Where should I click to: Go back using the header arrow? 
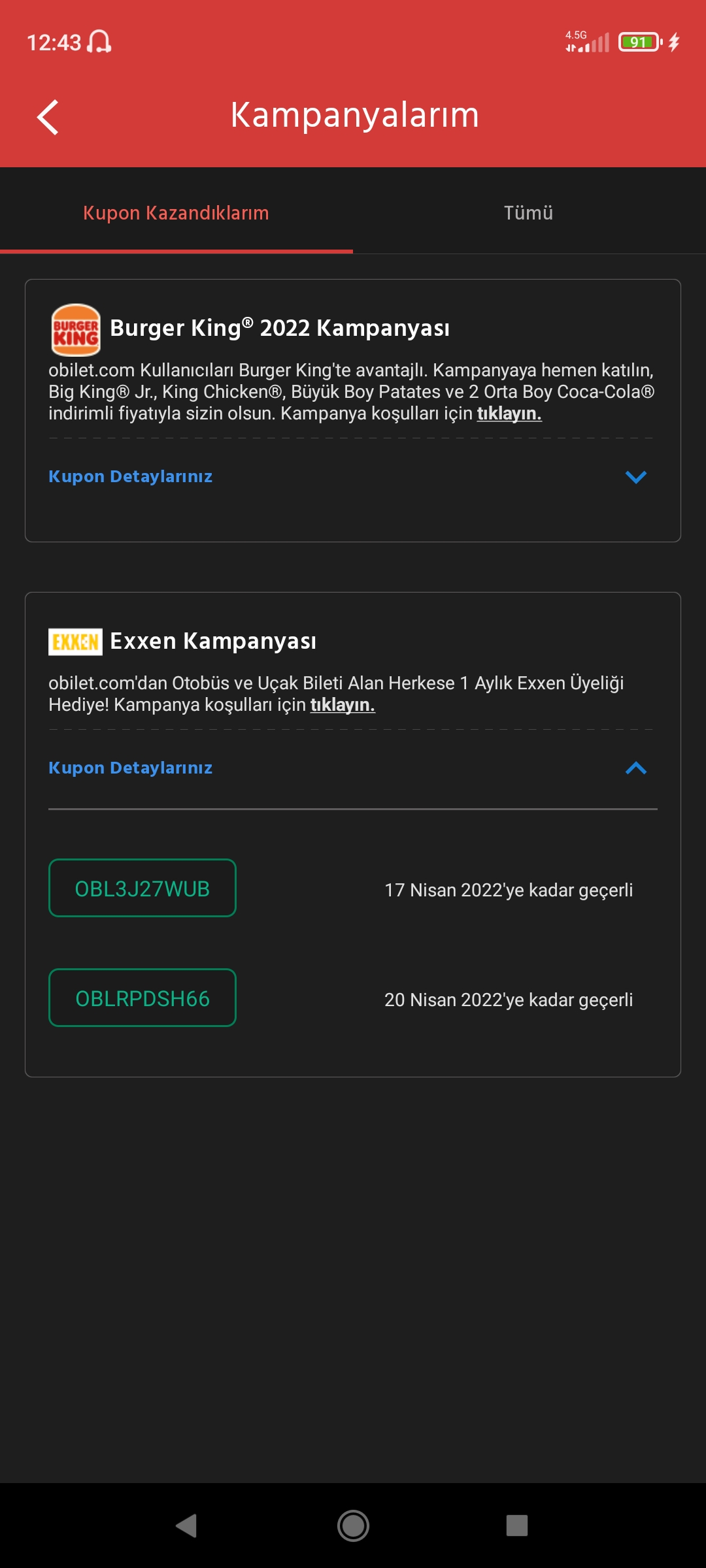pyautogui.click(x=48, y=118)
